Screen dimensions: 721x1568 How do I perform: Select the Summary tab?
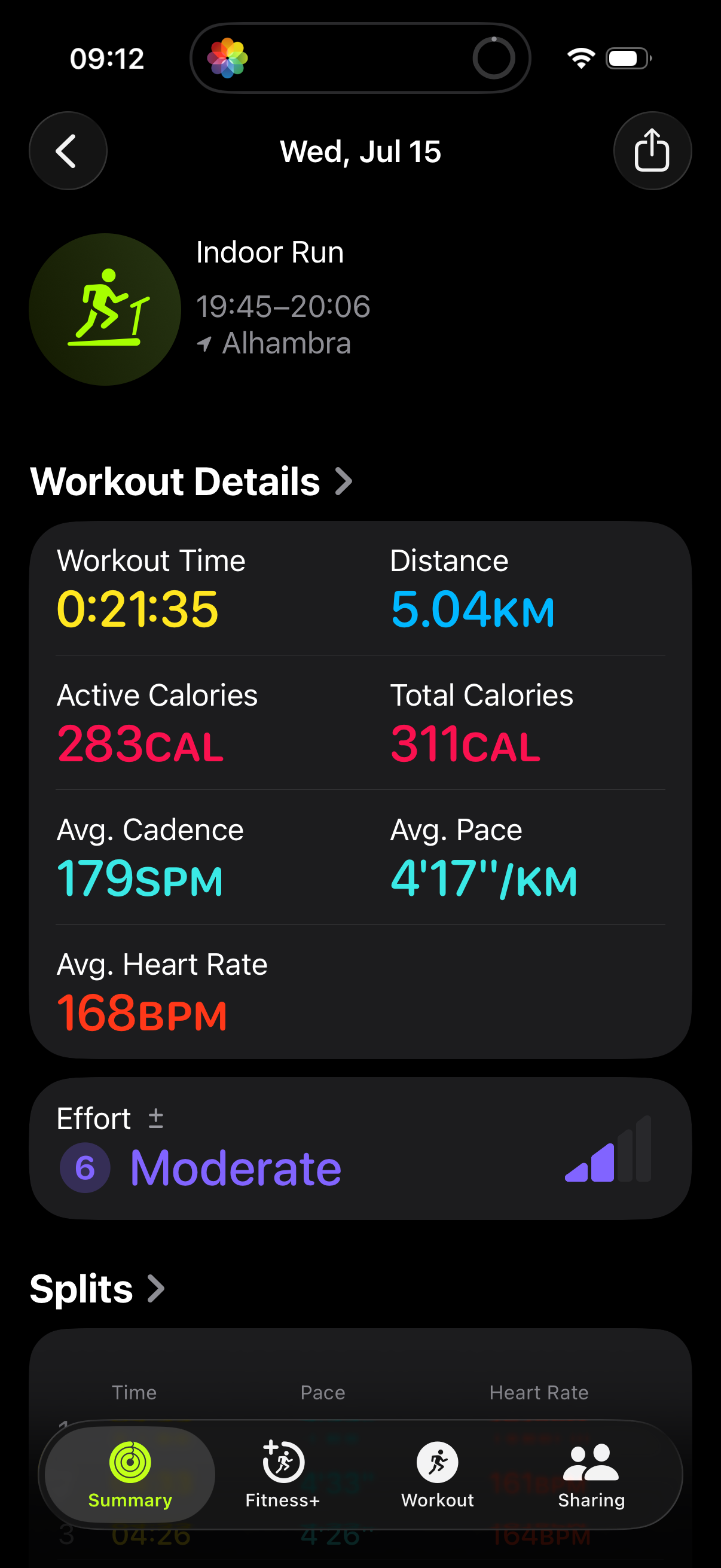130,1475
